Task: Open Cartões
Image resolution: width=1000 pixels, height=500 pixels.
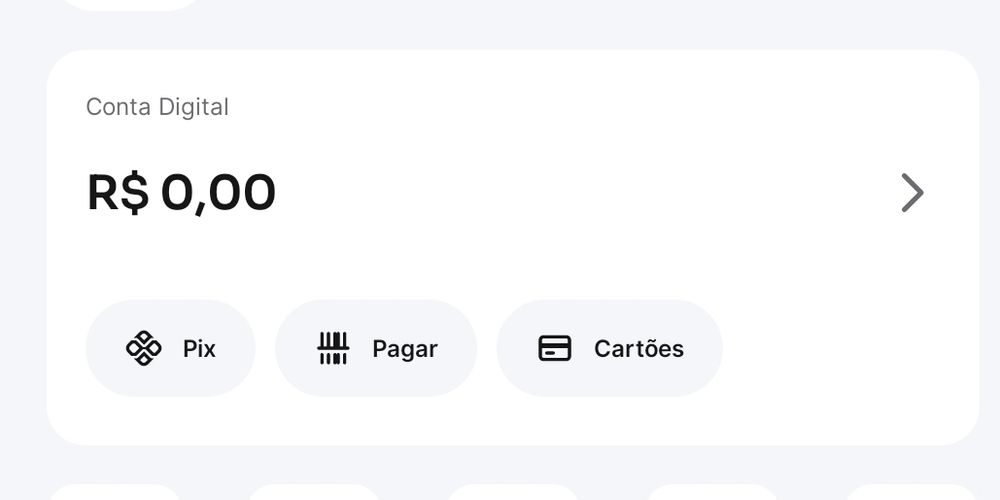Action: 609,348
